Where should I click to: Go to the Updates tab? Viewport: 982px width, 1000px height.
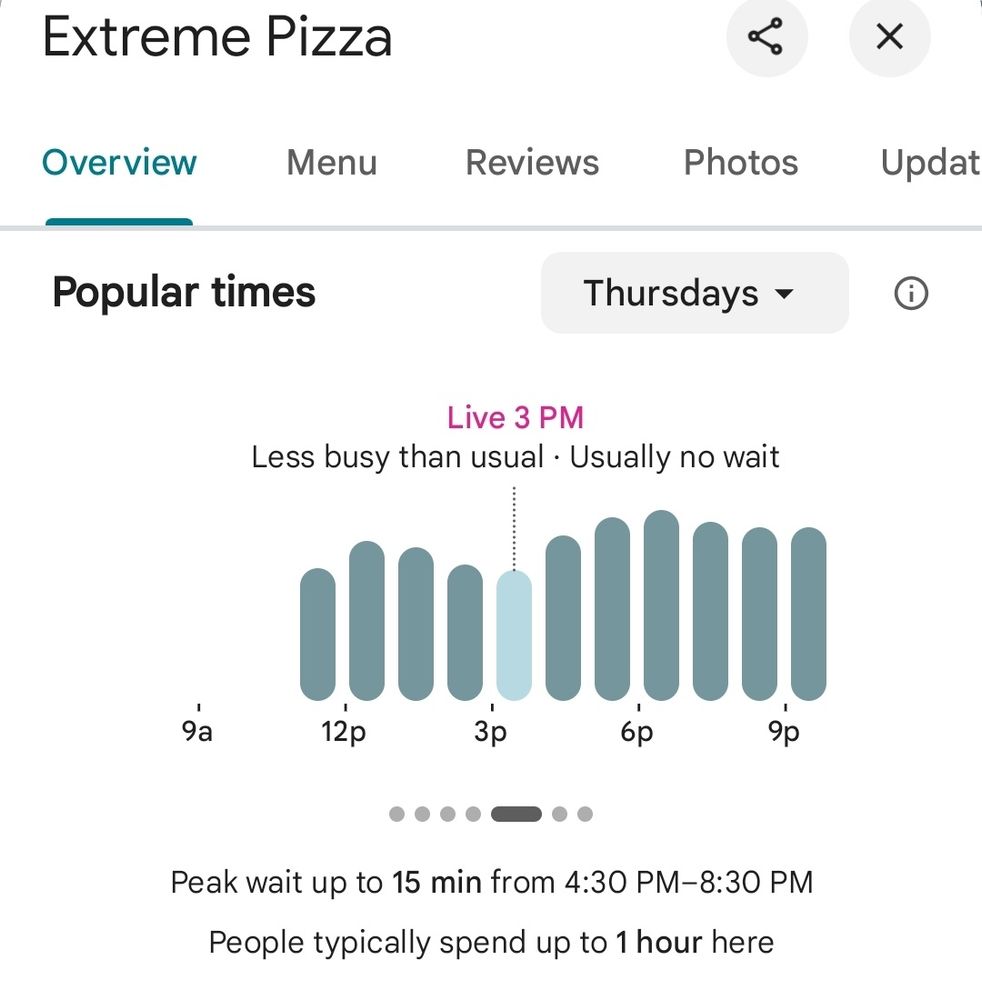pyautogui.click(x=929, y=162)
